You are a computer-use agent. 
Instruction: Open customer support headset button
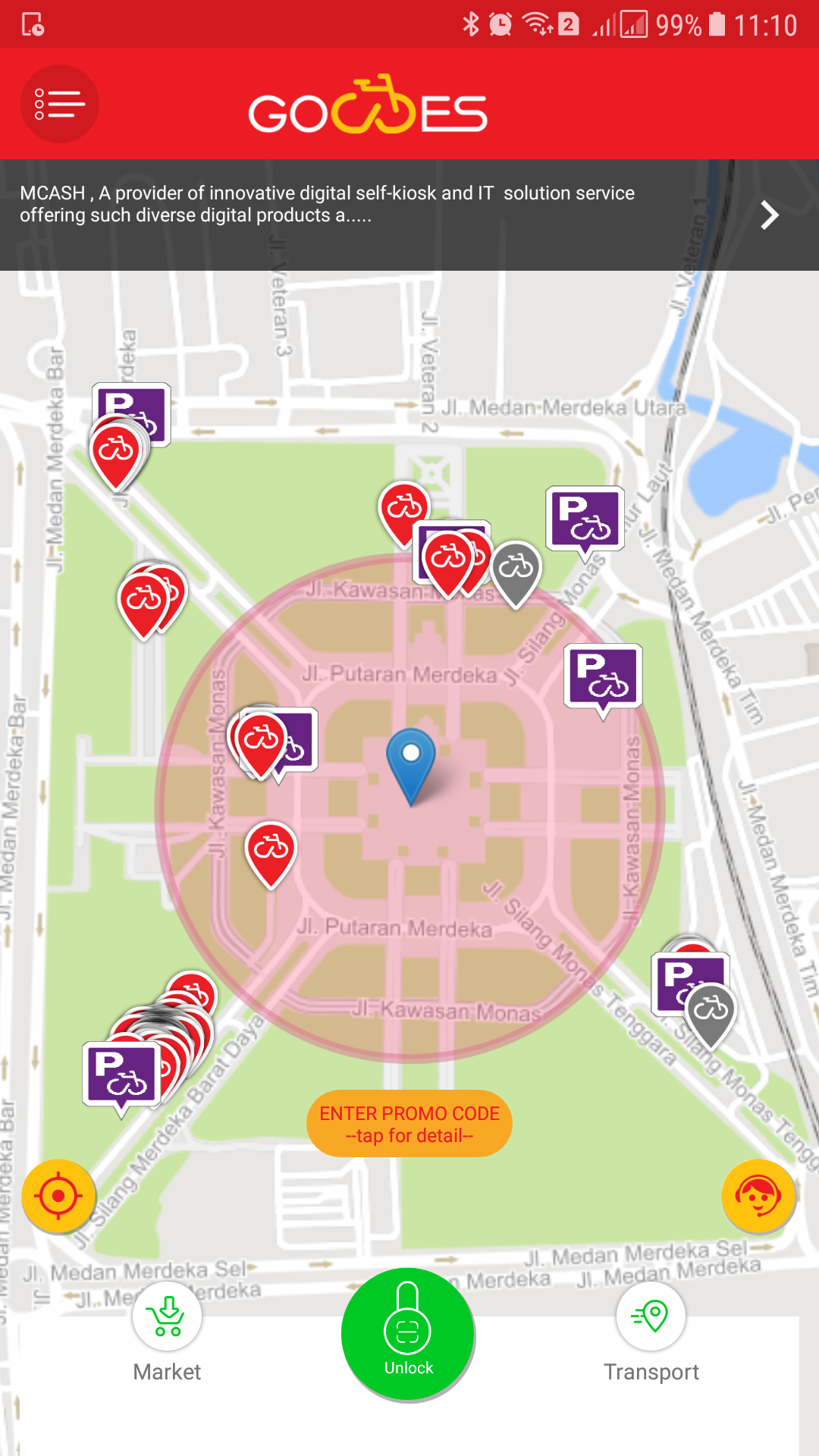[758, 1196]
